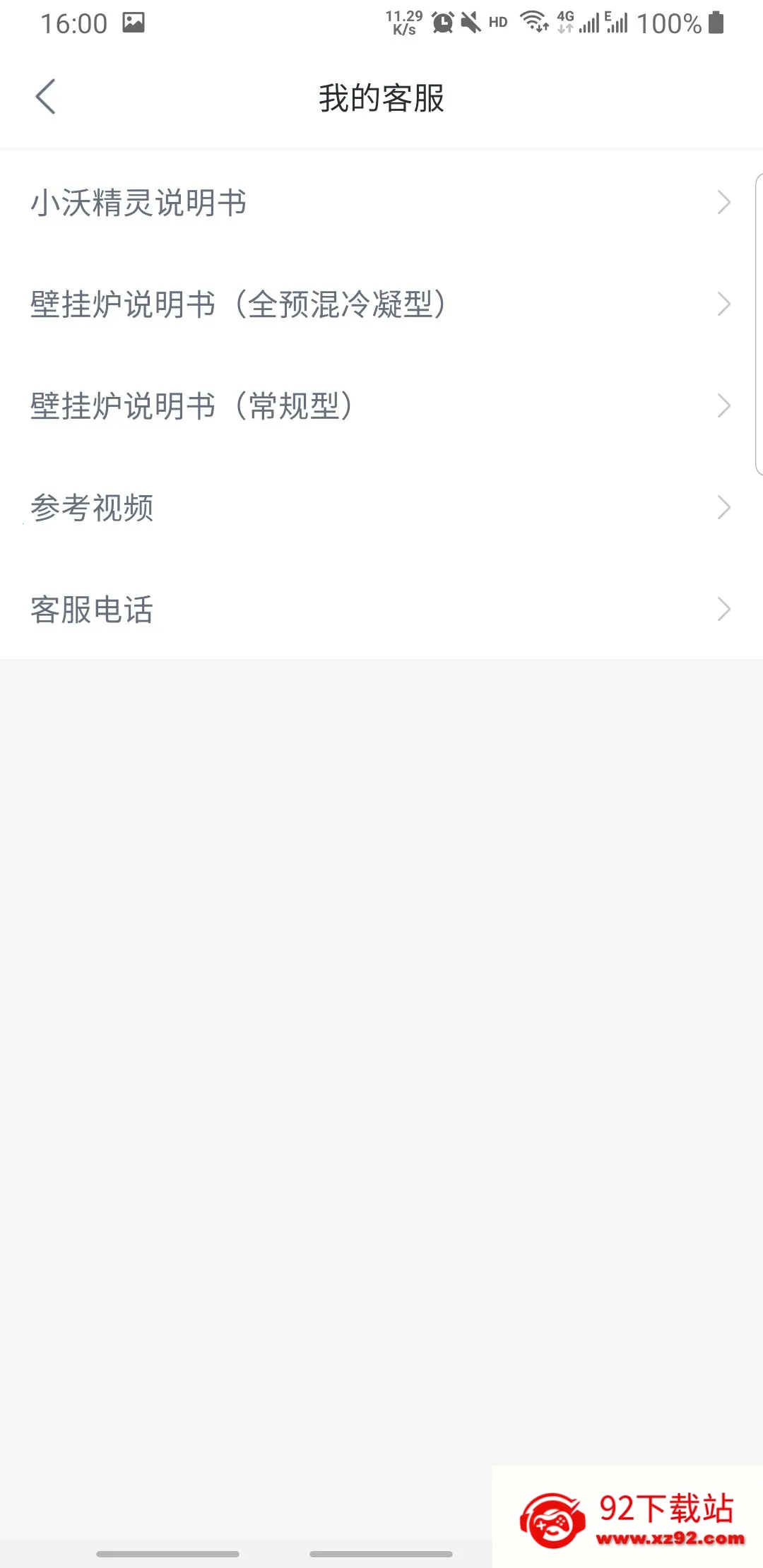Expand the 壁挂炉说明书（全预混冷凝型）item via chevron

point(724,304)
